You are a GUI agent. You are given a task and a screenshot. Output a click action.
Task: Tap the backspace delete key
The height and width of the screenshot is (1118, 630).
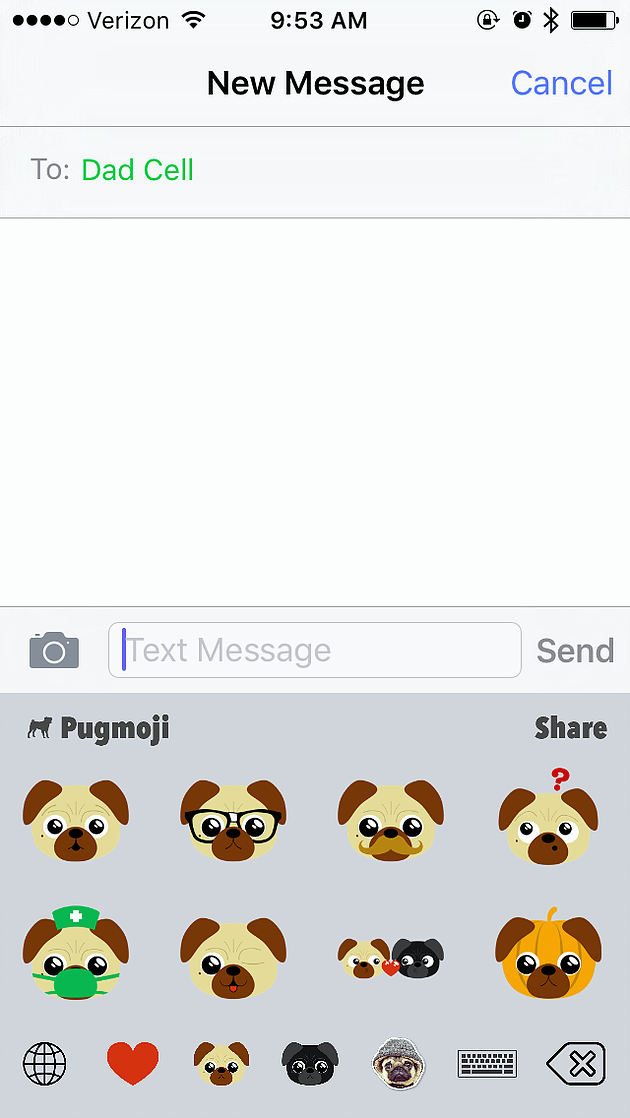coord(576,1064)
